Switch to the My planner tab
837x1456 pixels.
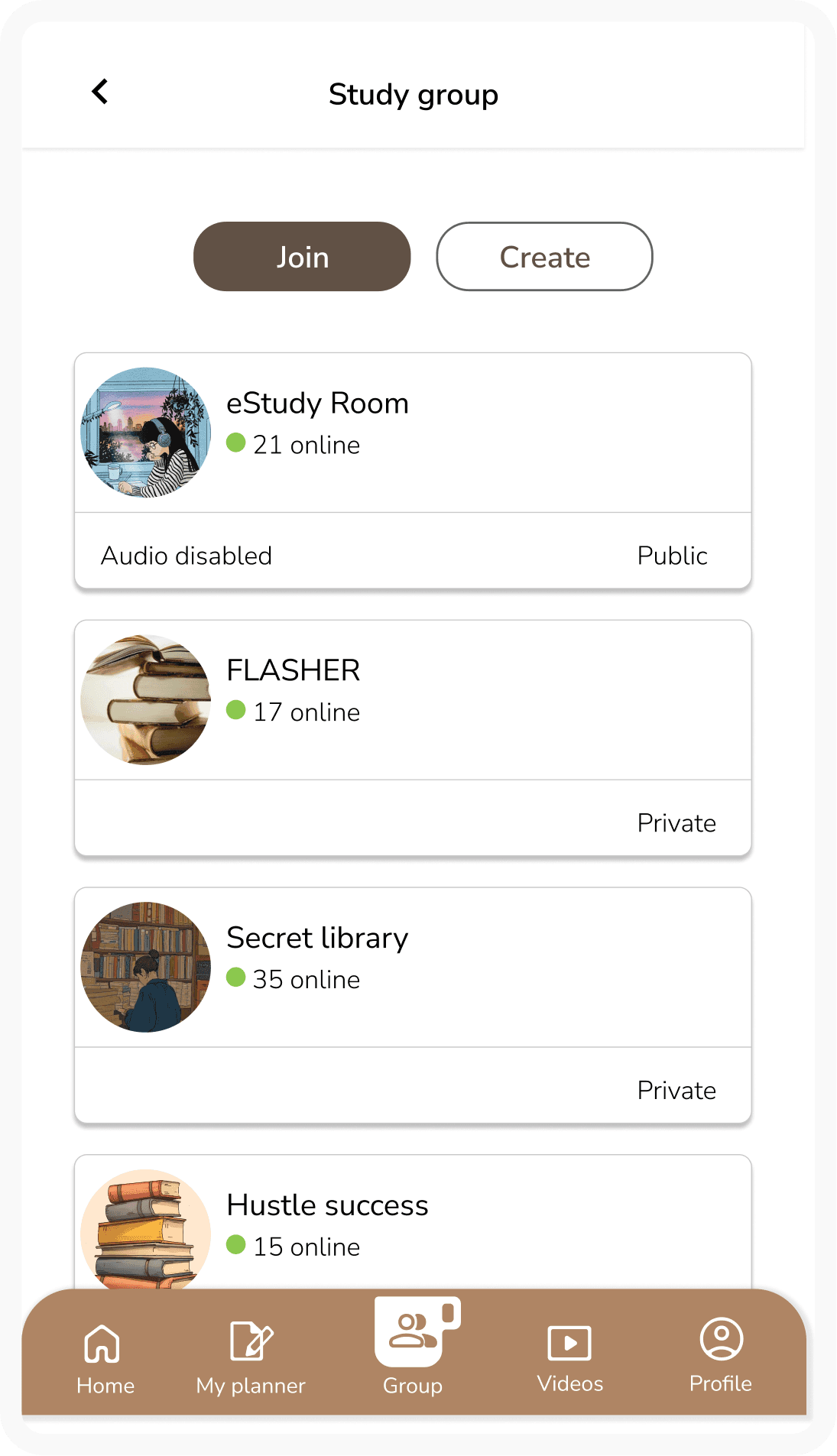251,1358
